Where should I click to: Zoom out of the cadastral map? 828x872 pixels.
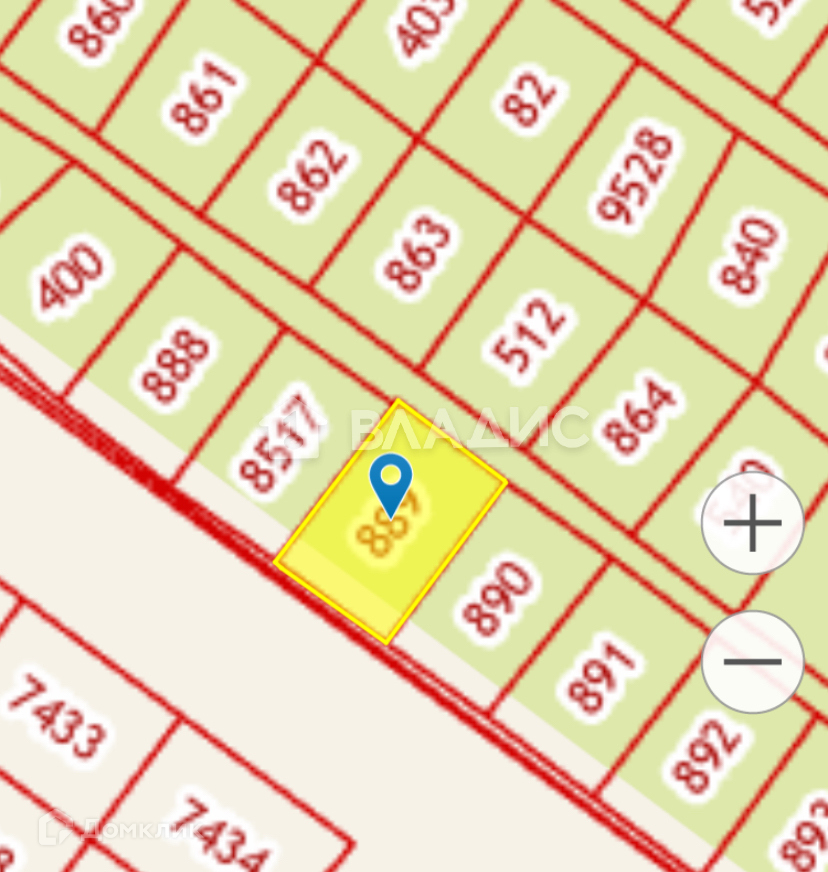(x=752, y=661)
